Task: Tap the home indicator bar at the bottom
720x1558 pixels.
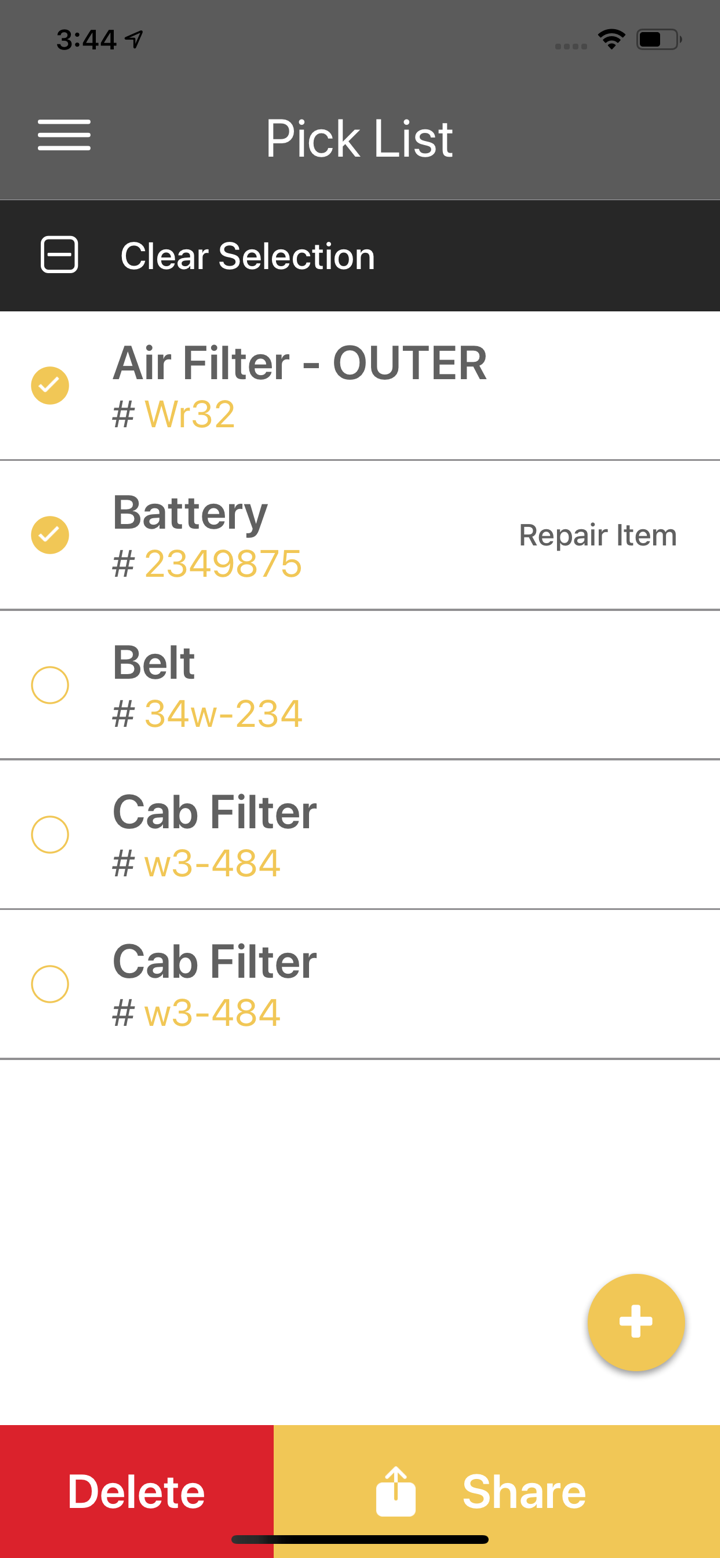Action: [x=360, y=1540]
